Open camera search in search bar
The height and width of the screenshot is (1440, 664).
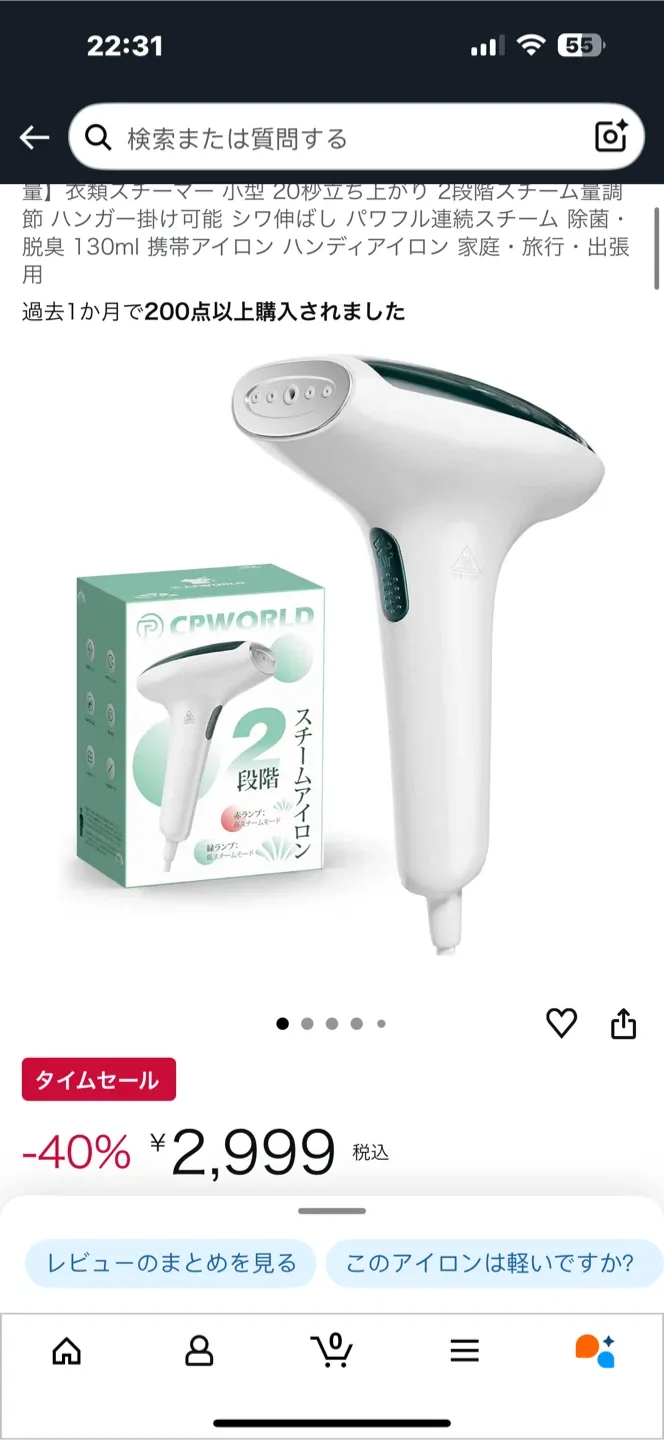click(610, 138)
